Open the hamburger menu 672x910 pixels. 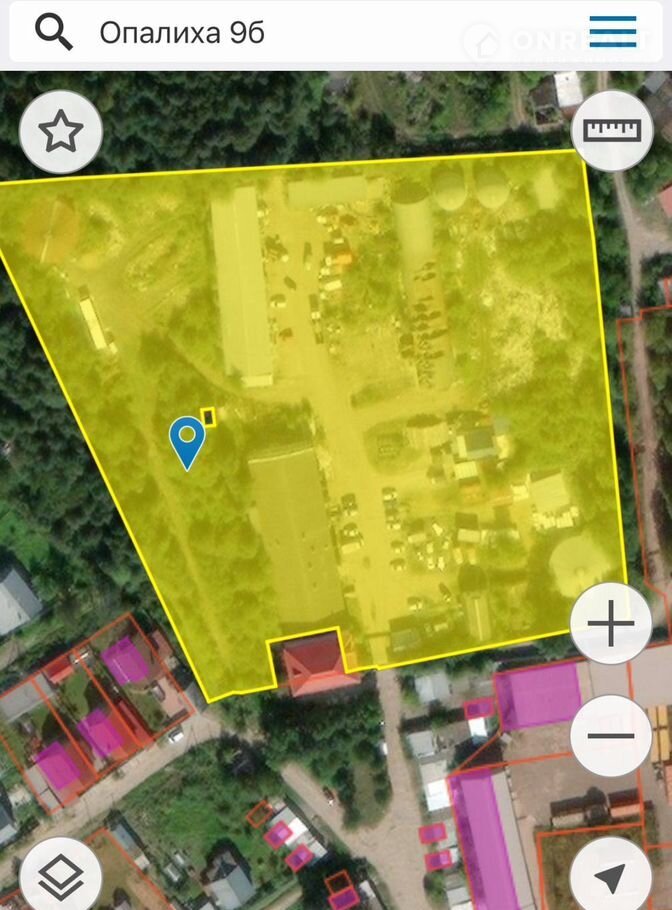click(612, 32)
